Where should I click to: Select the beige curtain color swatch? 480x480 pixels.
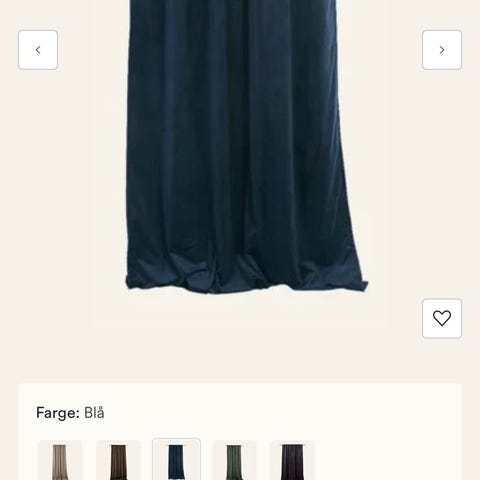pyautogui.click(x=60, y=460)
